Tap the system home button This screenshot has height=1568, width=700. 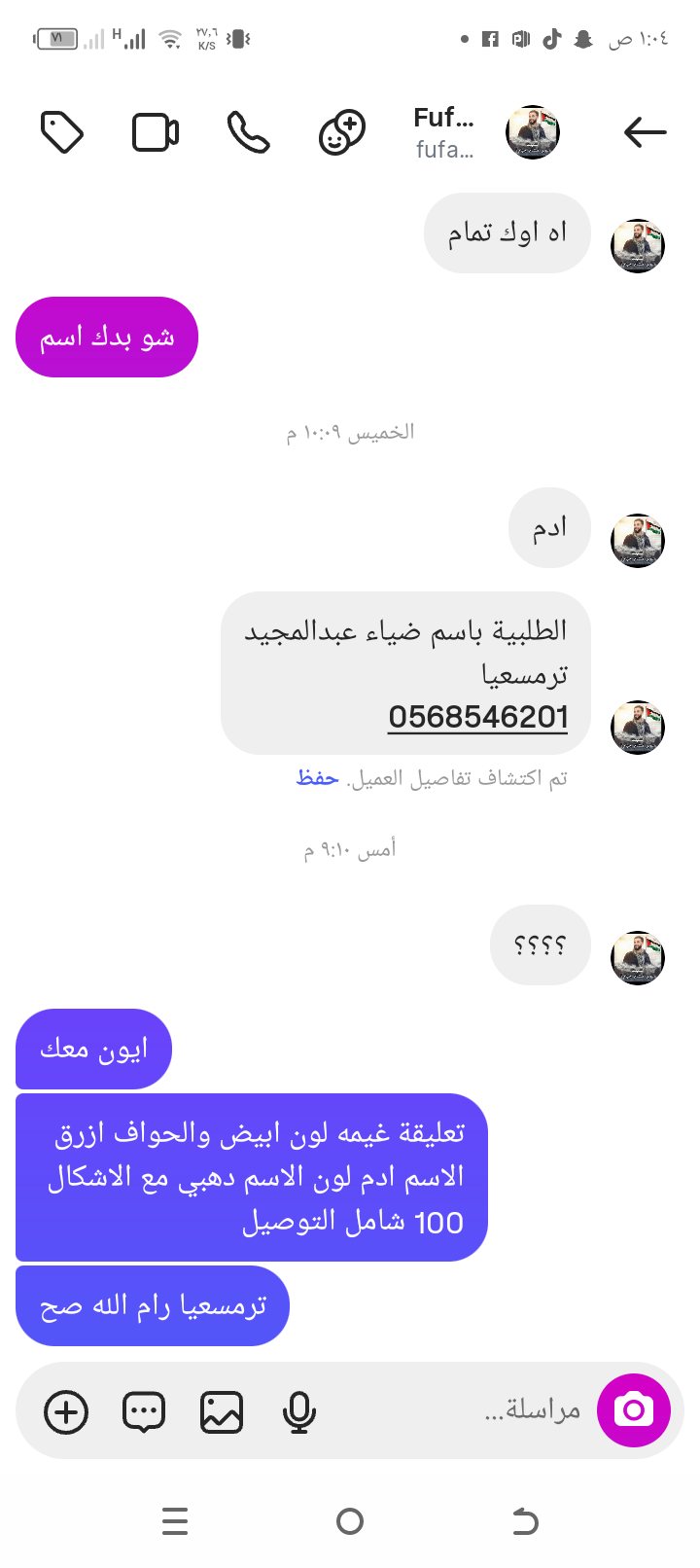(350, 1521)
